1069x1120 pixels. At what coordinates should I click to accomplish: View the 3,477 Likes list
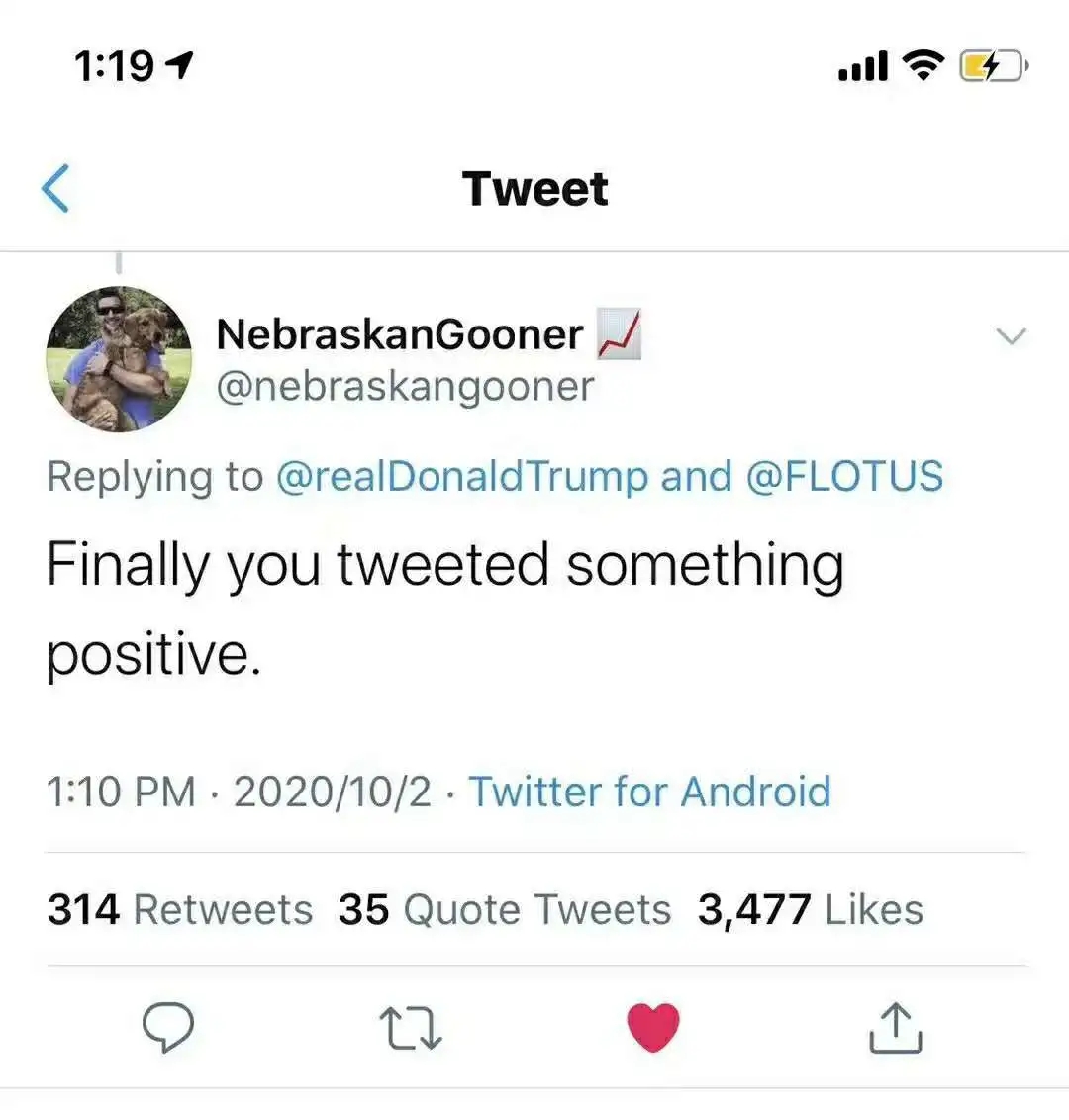click(810, 909)
